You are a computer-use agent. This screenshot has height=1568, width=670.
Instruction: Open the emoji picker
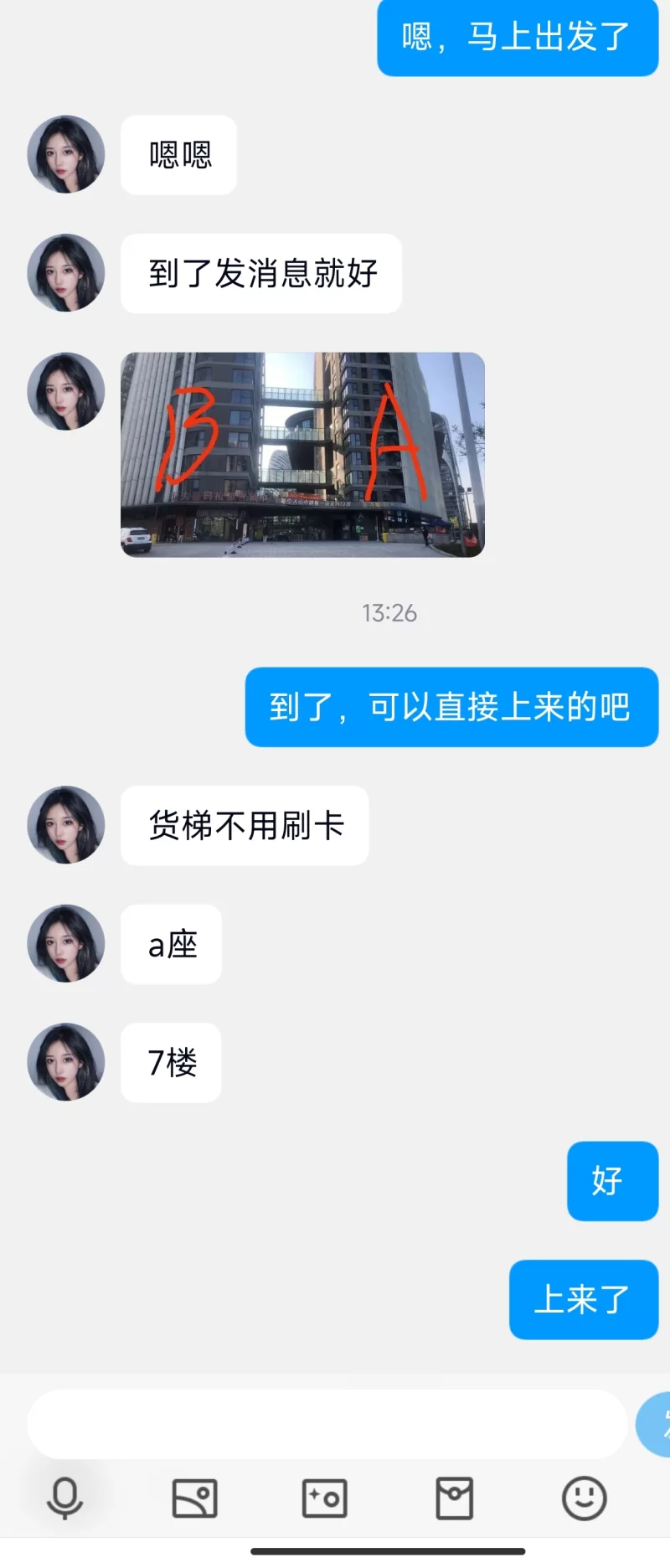tap(584, 1498)
